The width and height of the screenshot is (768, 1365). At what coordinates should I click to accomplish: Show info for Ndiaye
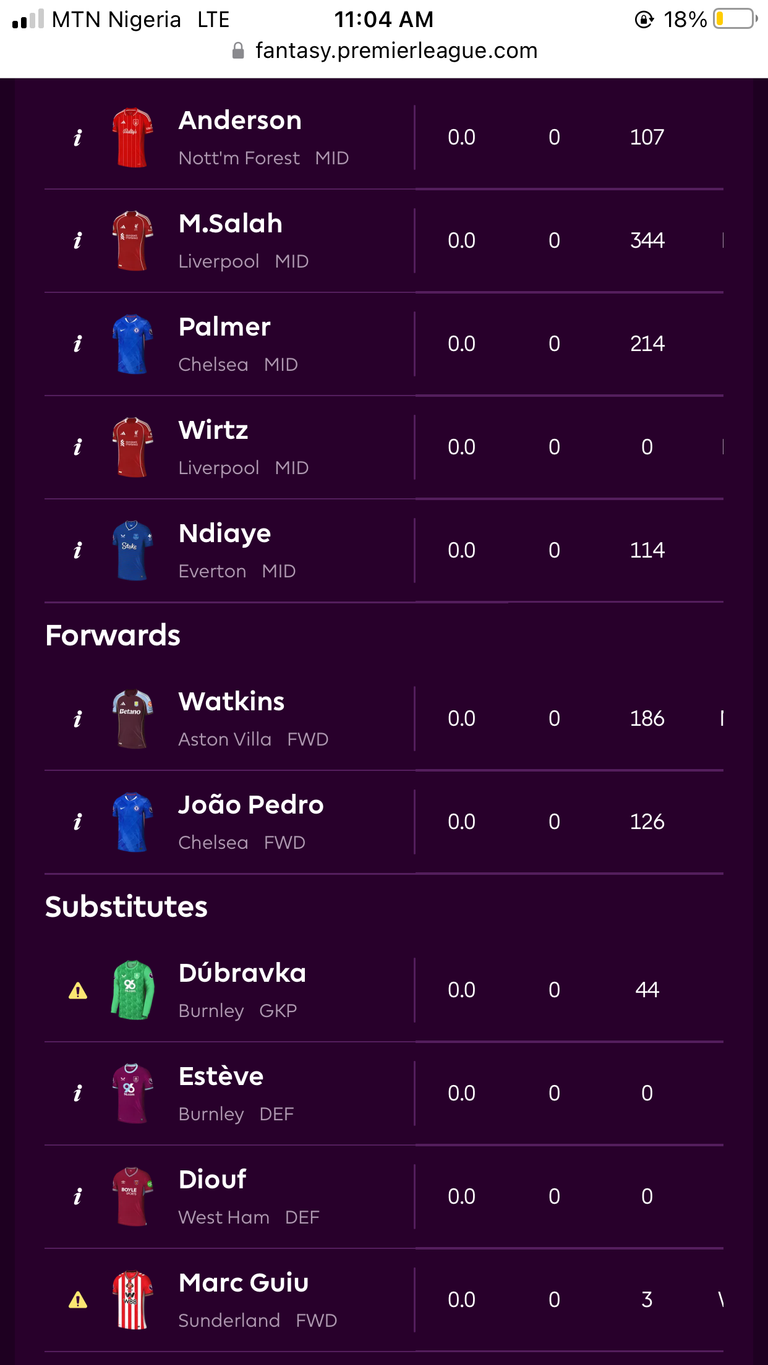(x=78, y=550)
